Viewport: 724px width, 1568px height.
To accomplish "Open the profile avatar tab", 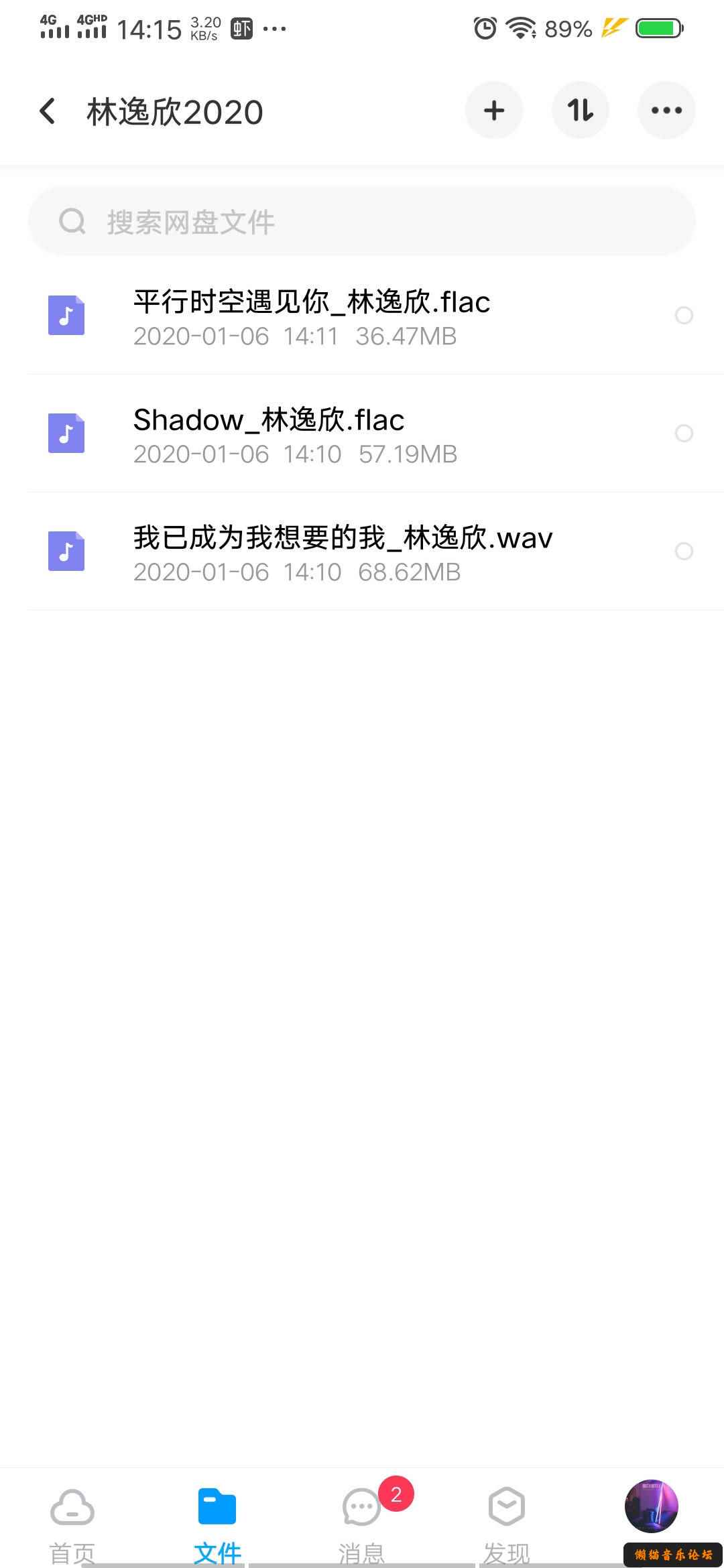I will pyautogui.click(x=651, y=1506).
